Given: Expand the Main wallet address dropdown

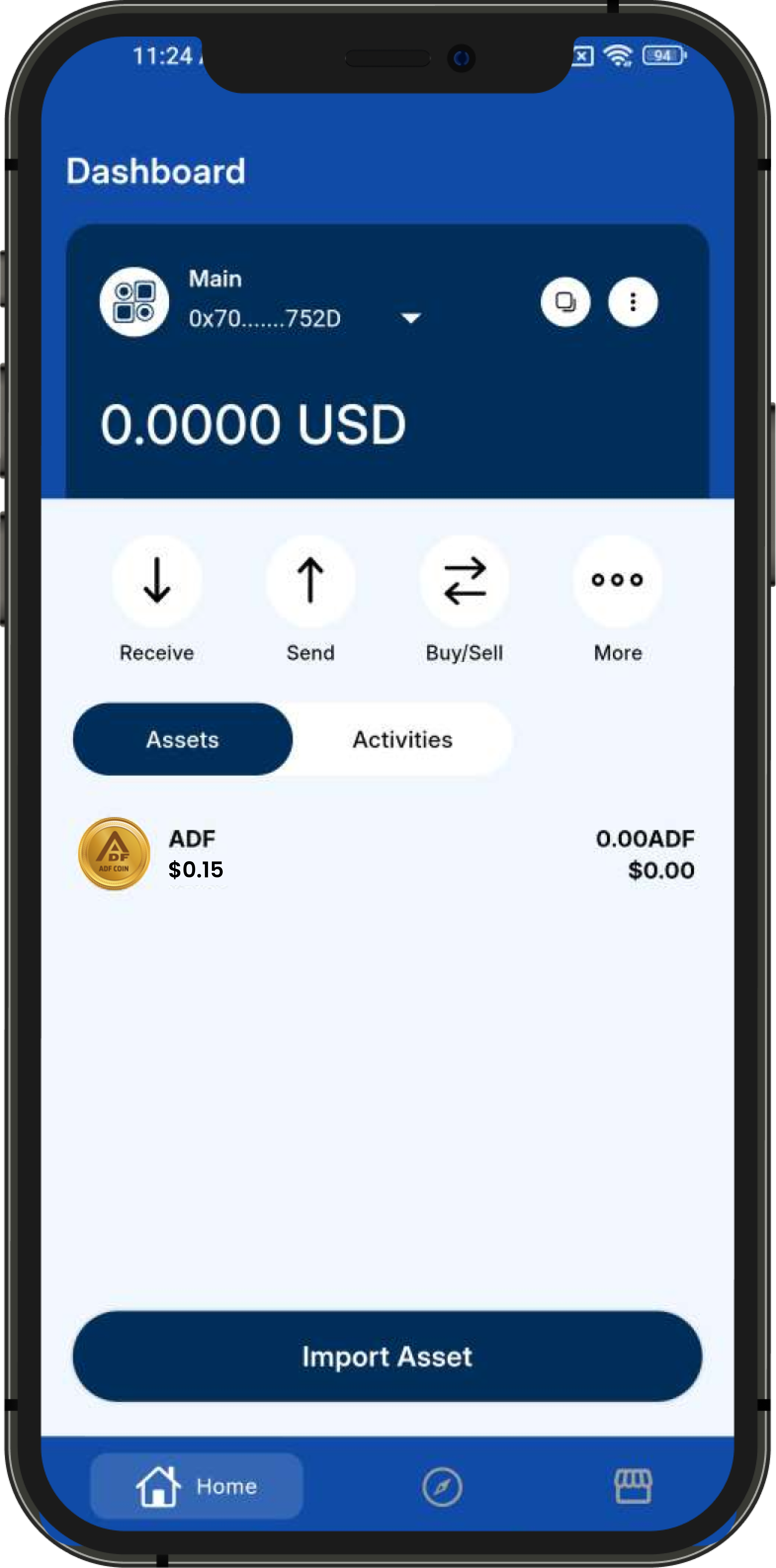Looking at the screenshot, I should tap(411, 318).
